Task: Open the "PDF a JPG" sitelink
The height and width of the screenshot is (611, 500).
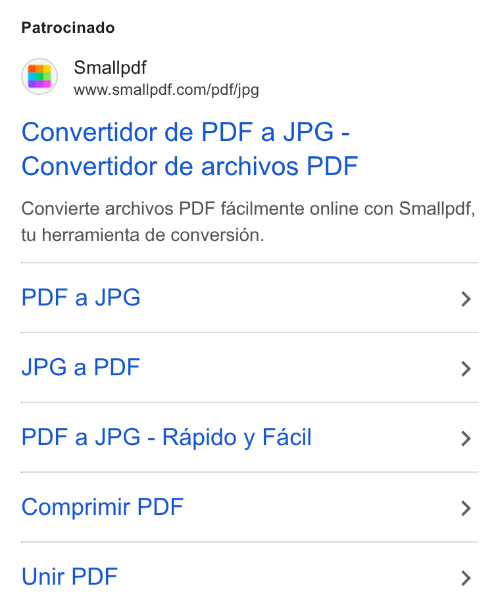Action: point(250,298)
